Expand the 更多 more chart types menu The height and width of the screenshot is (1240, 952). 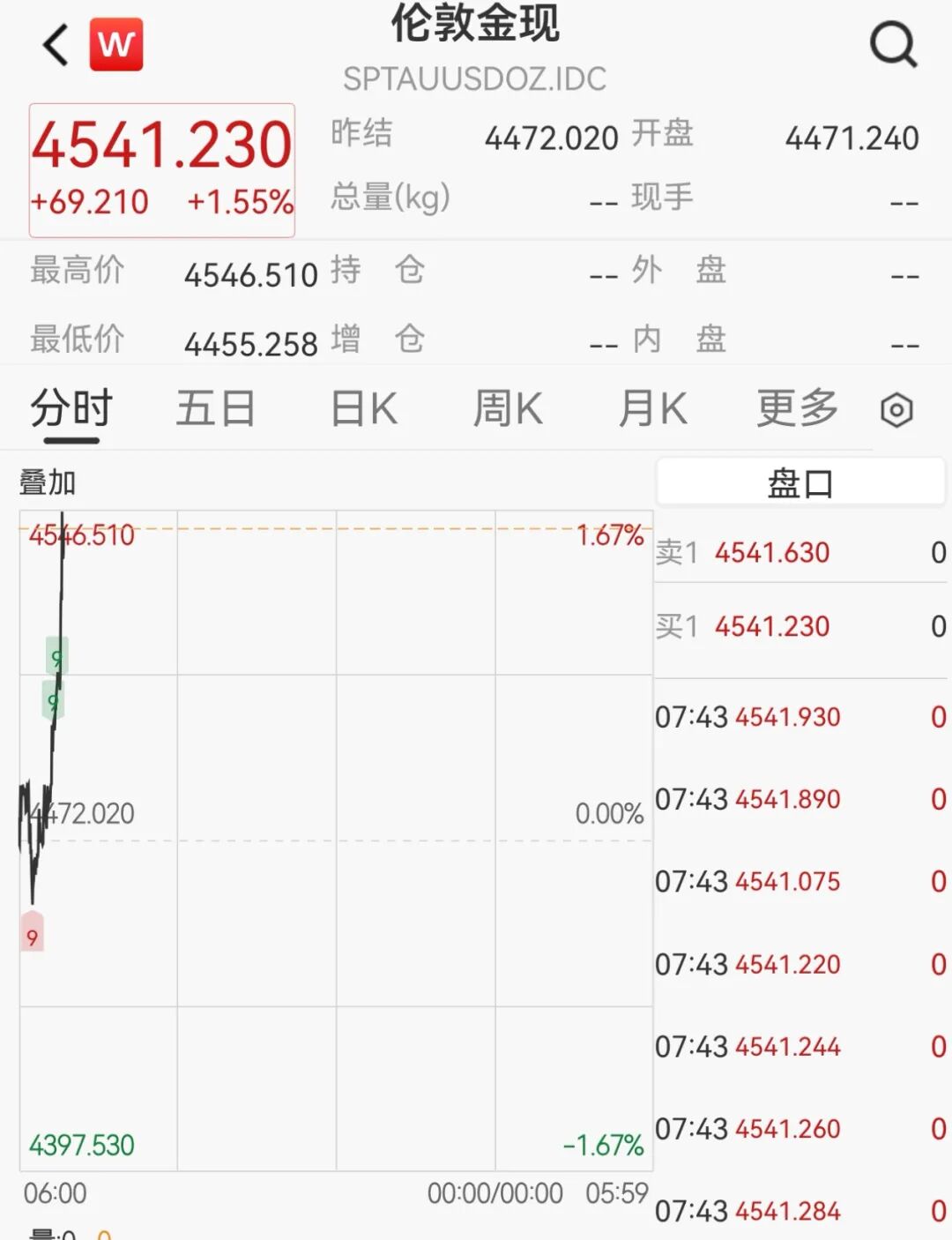[x=797, y=407]
